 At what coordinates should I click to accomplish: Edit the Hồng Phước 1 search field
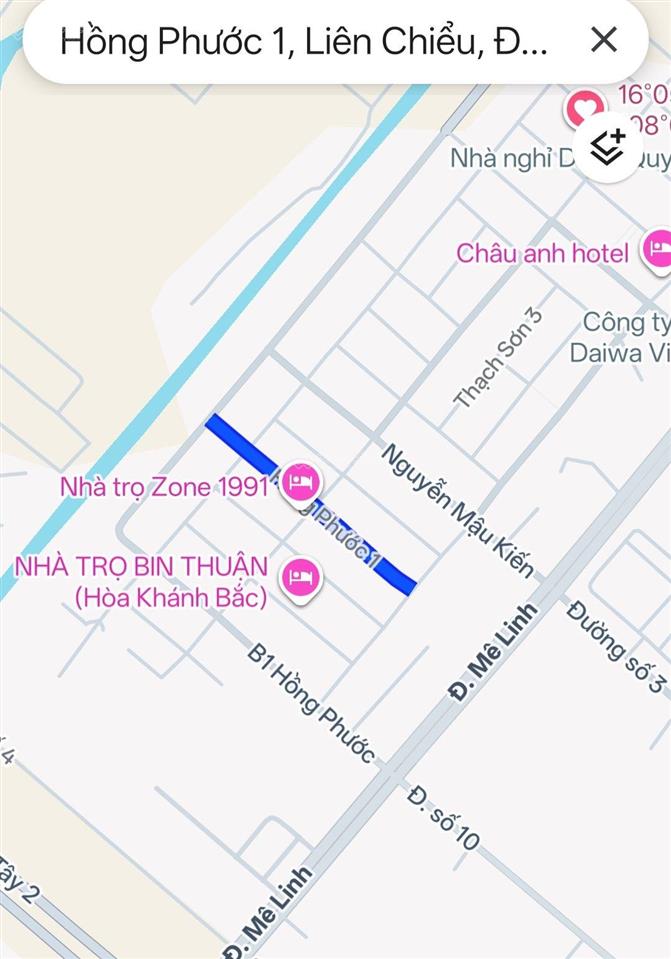tap(303, 42)
